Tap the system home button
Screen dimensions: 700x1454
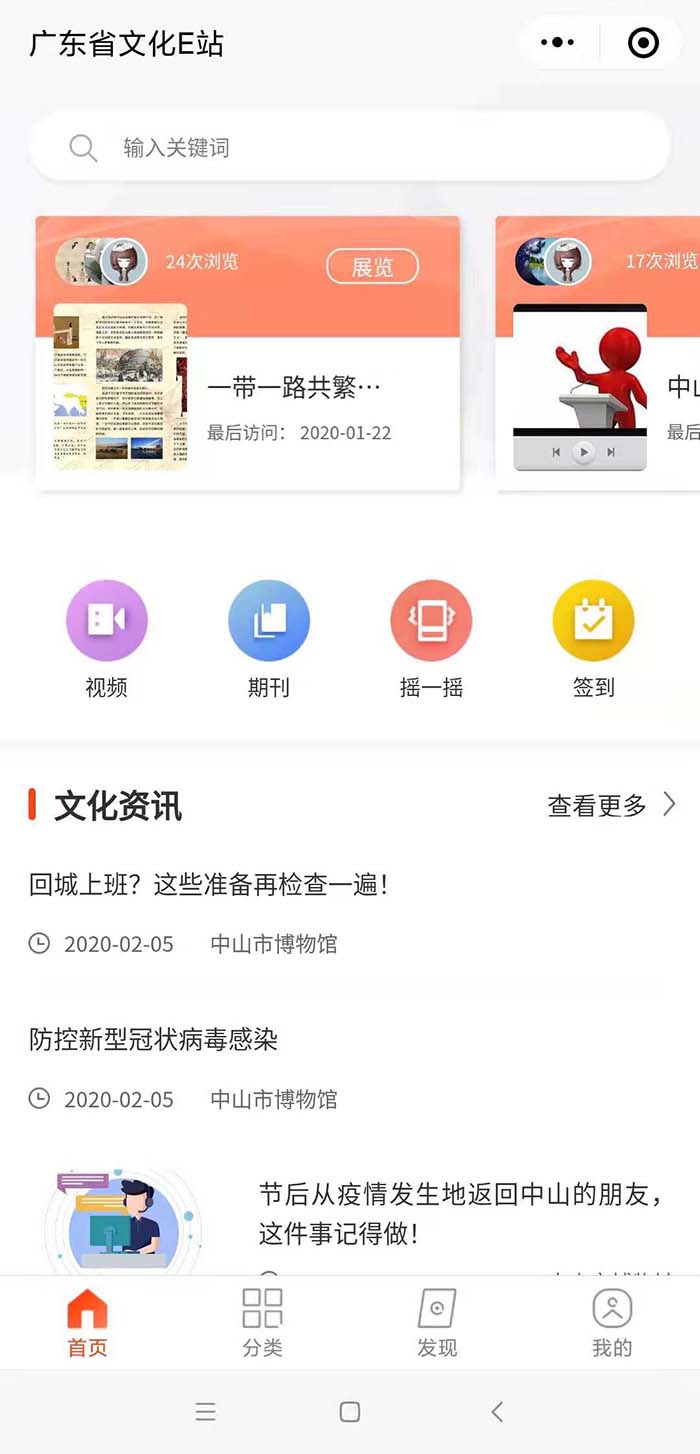[350, 1411]
